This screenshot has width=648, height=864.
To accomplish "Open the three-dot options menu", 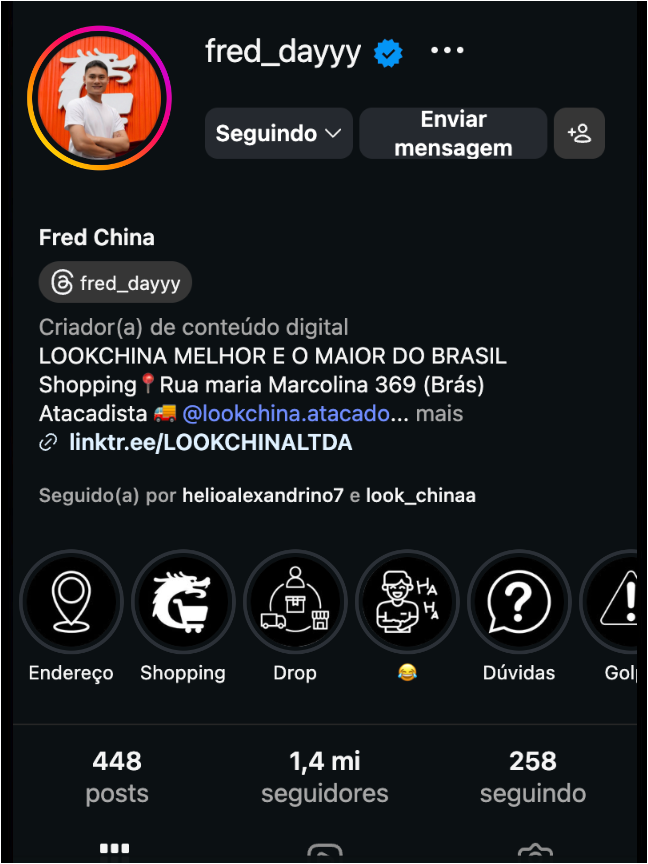I will [x=447, y=51].
